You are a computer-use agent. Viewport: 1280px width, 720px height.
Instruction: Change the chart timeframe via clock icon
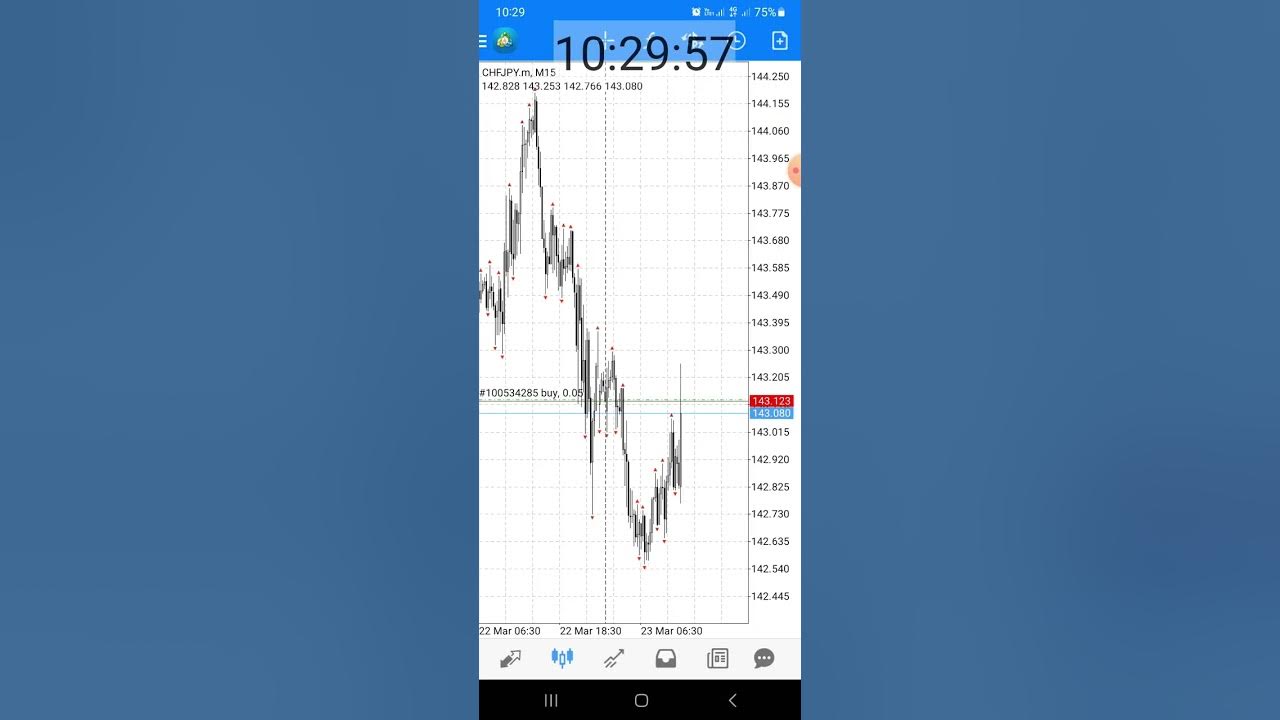tap(738, 41)
